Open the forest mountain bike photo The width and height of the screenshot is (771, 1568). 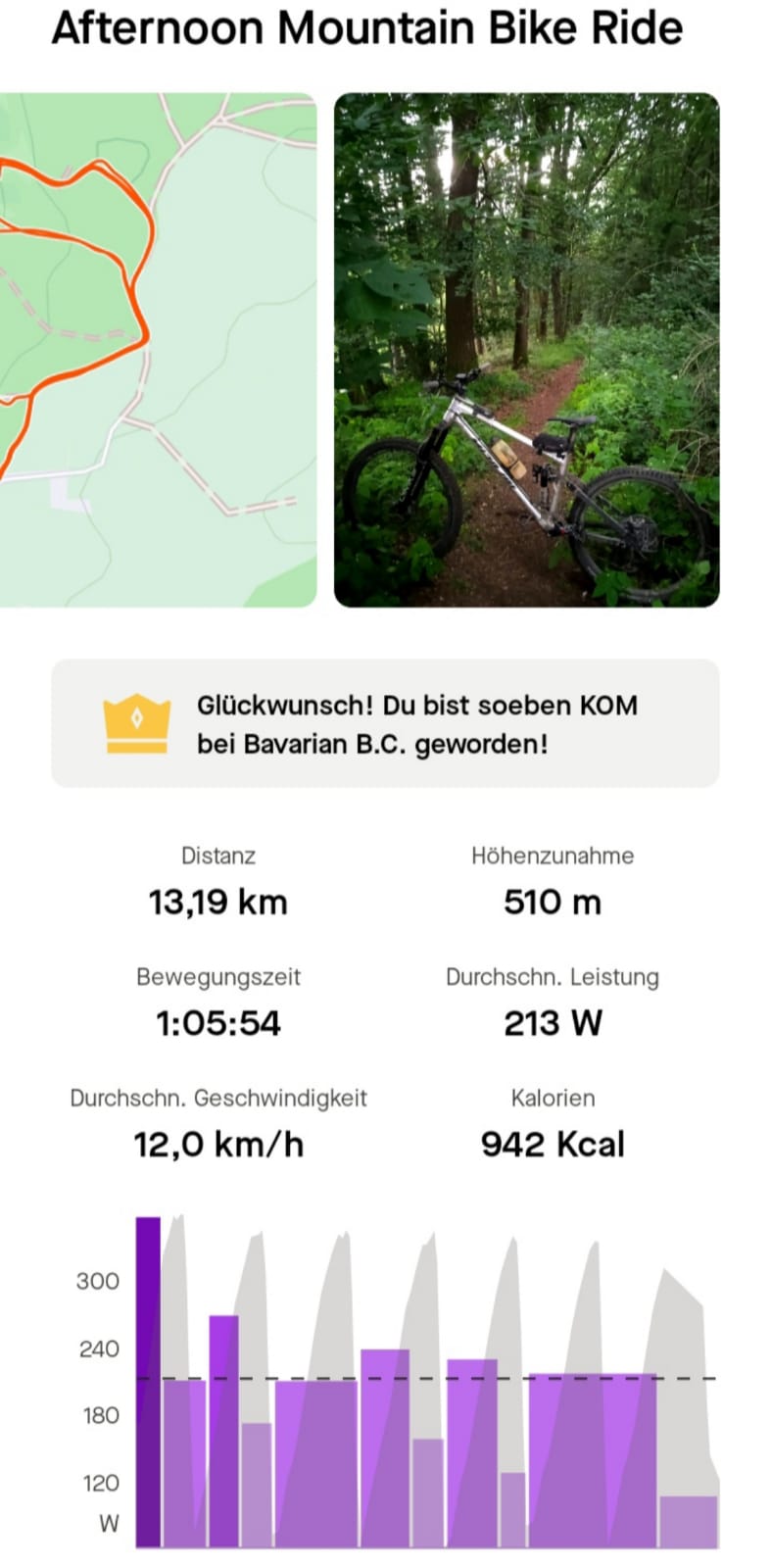526,350
